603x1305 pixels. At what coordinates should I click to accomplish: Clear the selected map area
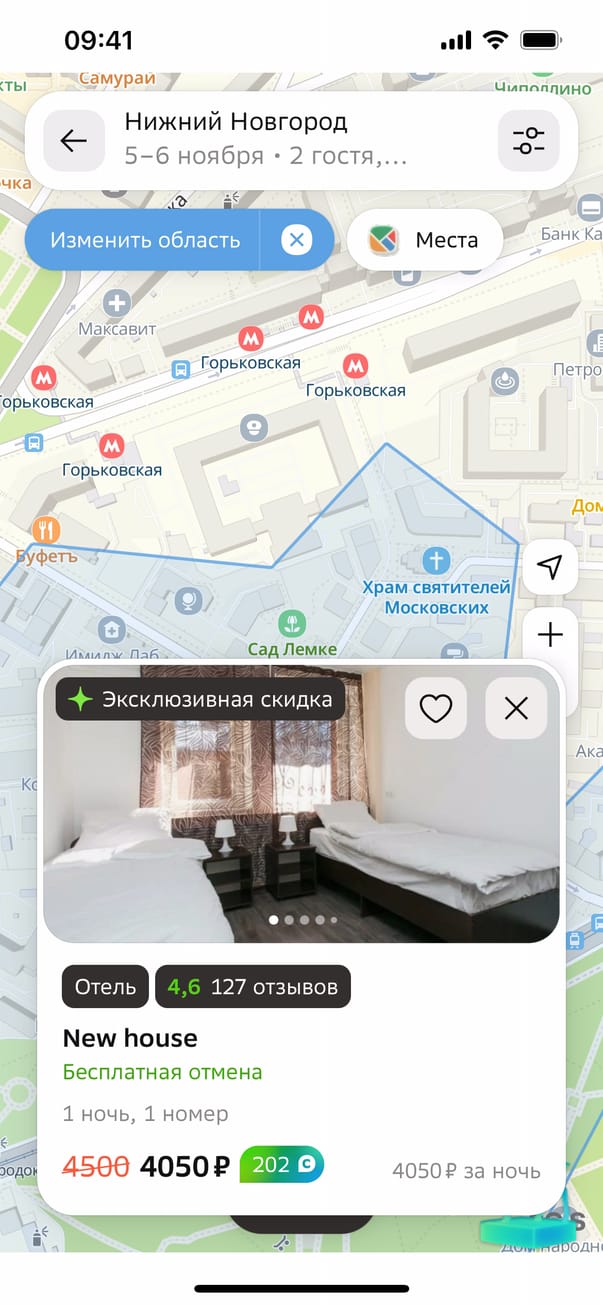click(296, 240)
